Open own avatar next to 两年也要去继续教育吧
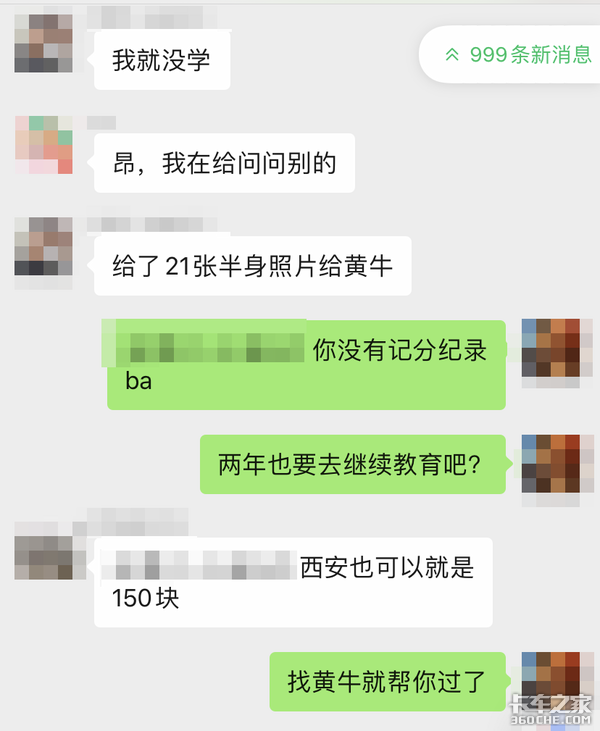This screenshot has height=731, width=600. 550,463
